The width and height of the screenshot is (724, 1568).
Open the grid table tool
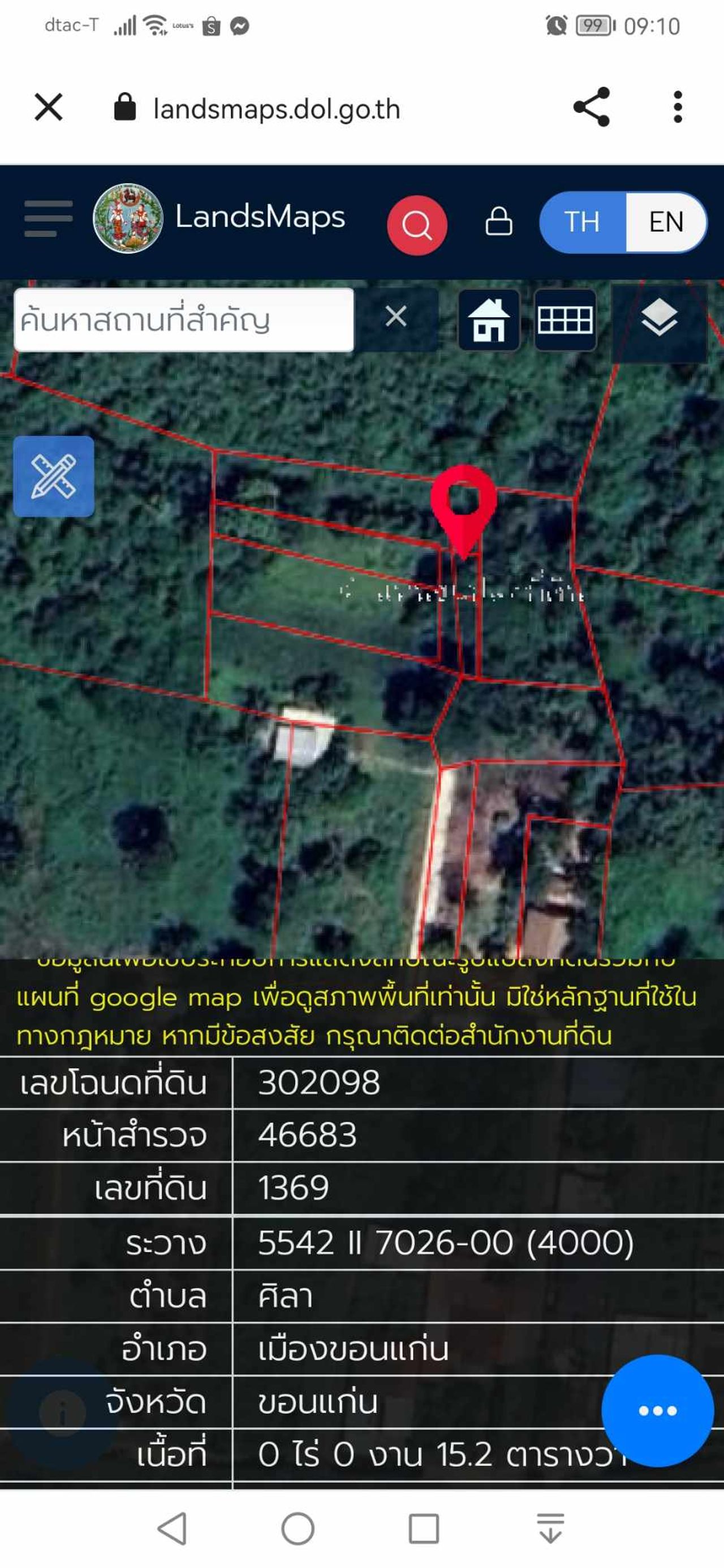point(564,320)
